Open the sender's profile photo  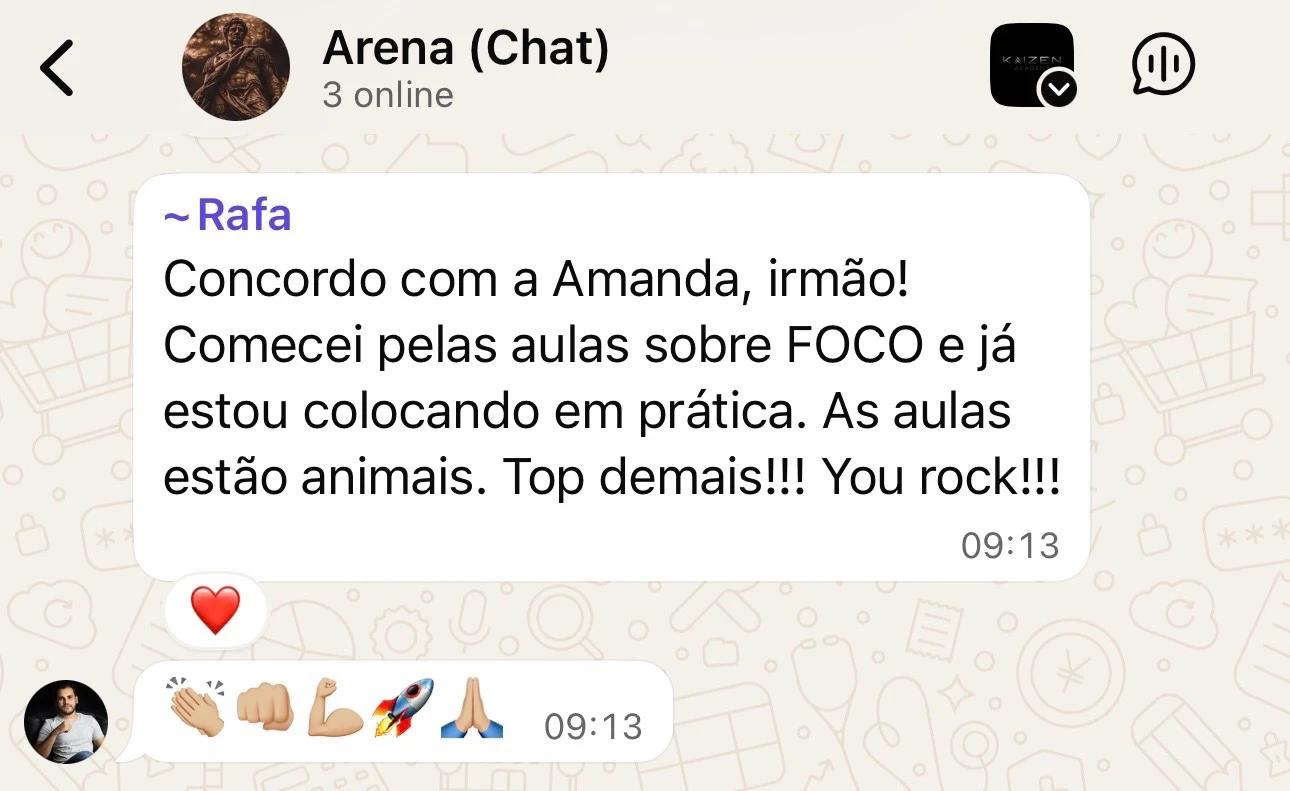coord(66,721)
